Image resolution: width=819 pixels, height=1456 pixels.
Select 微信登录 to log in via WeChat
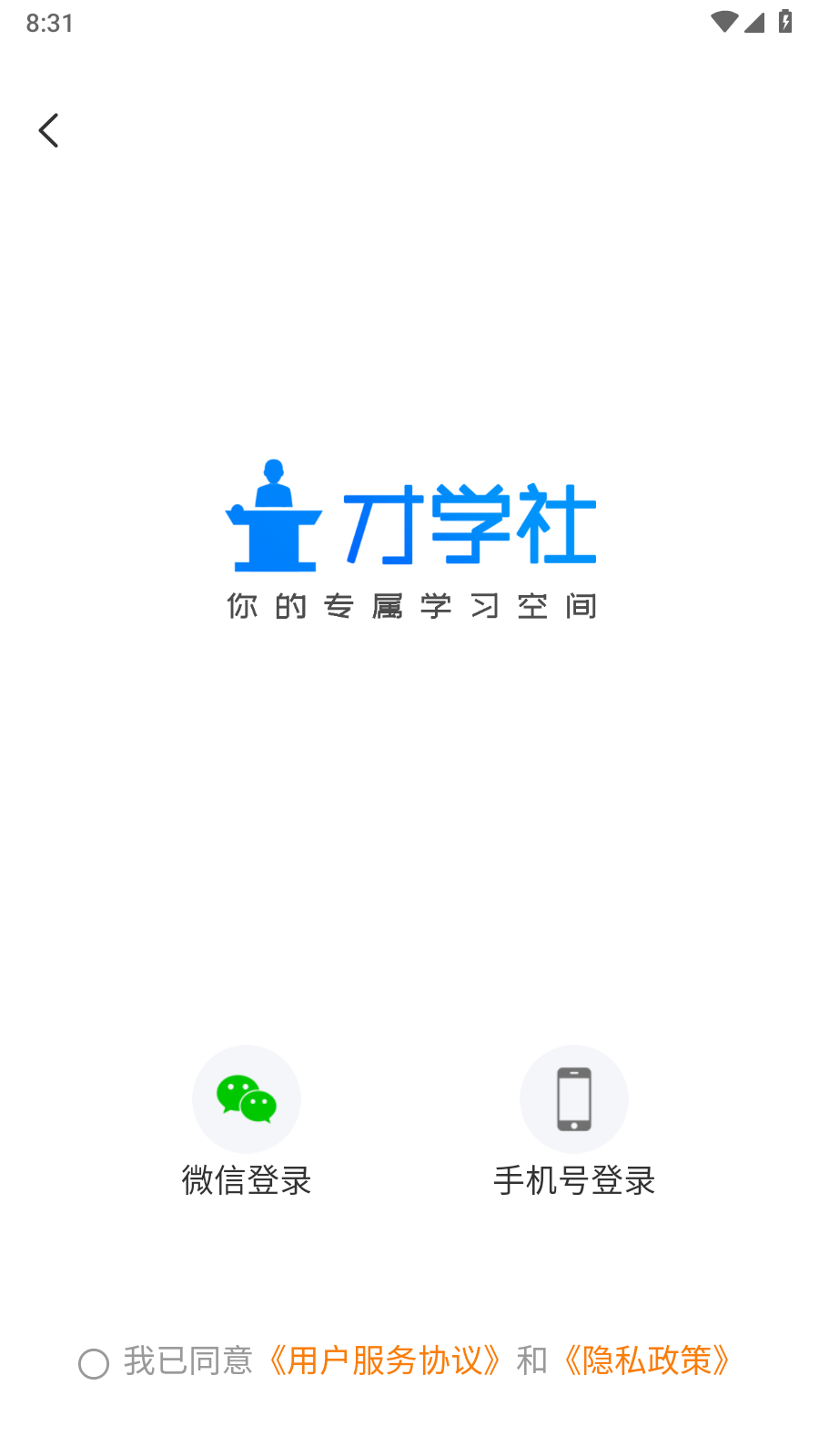(246, 1180)
